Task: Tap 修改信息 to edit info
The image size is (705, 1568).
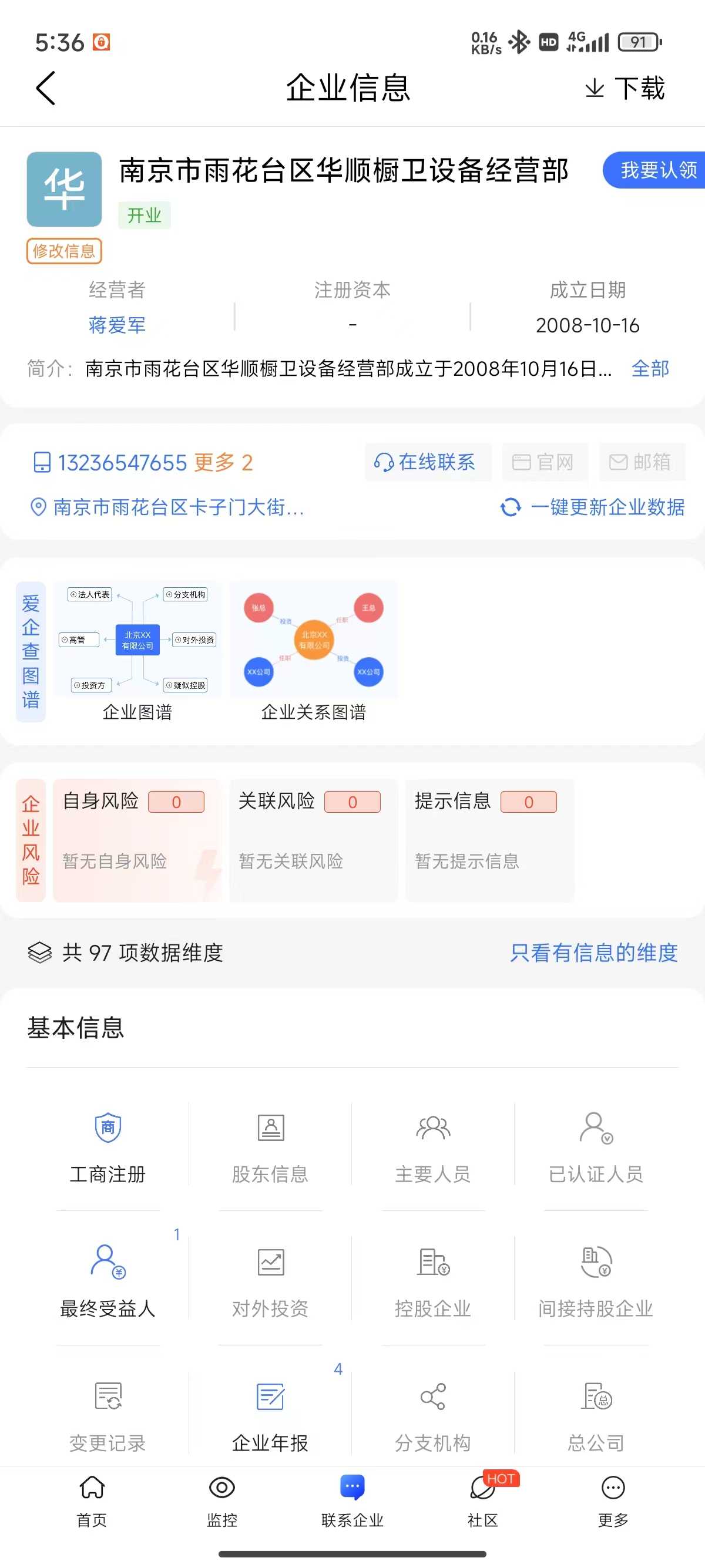Action: (64, 251)
